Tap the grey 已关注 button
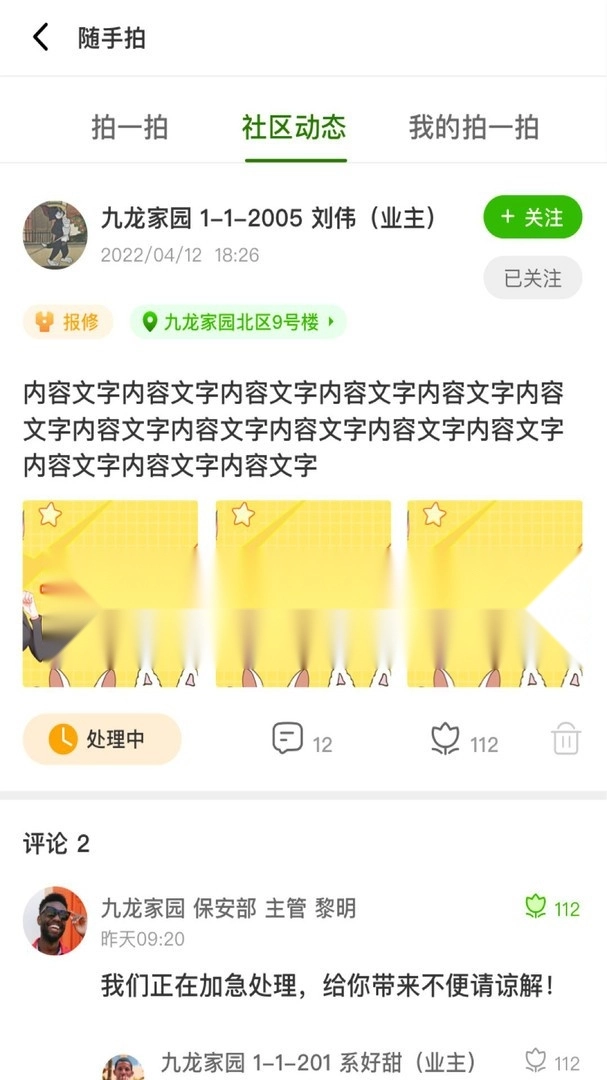Viewport: 607px width, 1080px height. 532,277
